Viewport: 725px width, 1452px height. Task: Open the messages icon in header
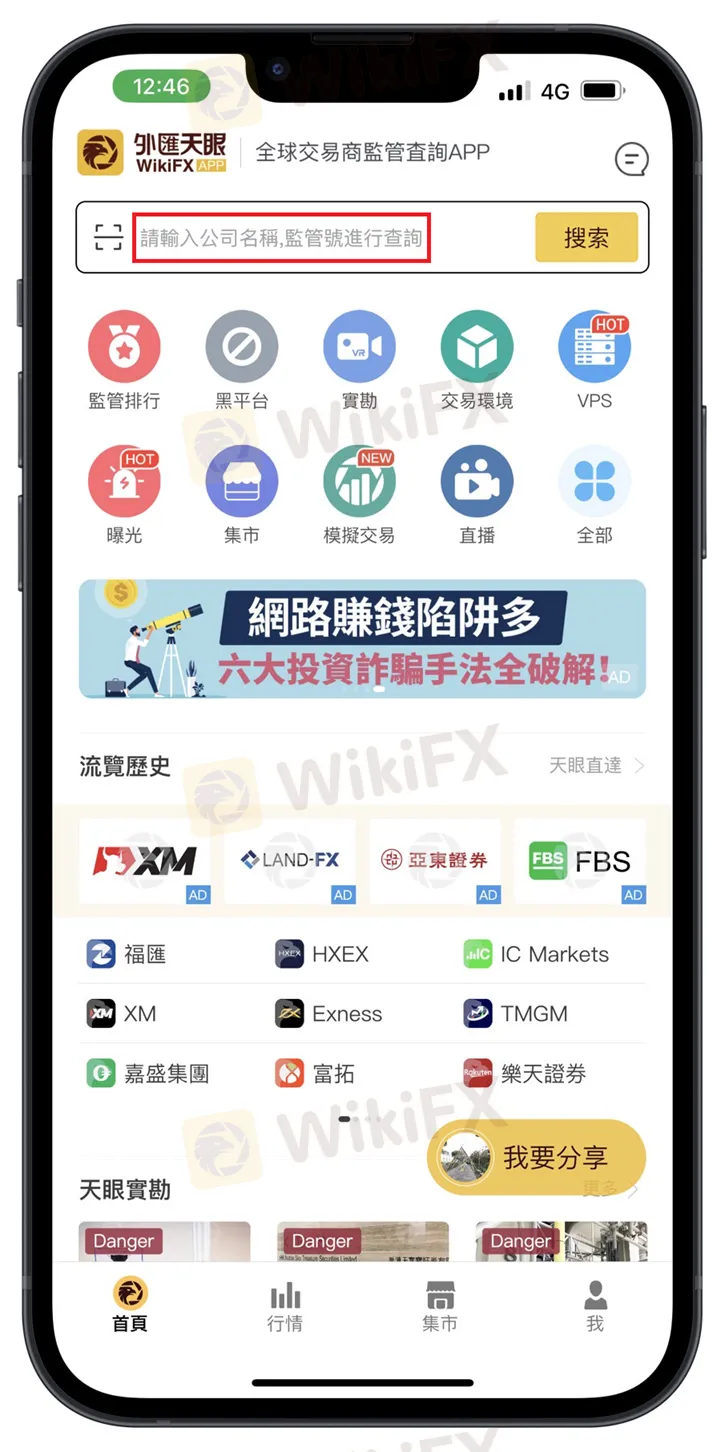631,158
